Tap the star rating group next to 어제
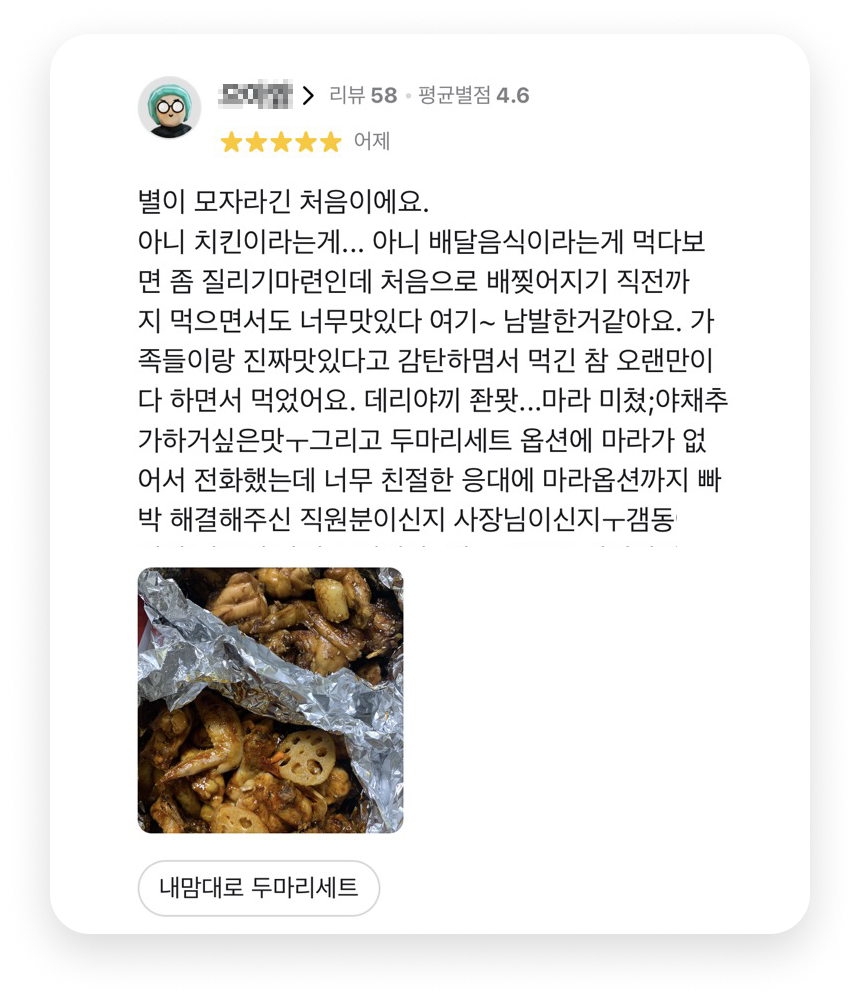The height and width of the screenshot is (1000, 860). [x=281, y=142]
